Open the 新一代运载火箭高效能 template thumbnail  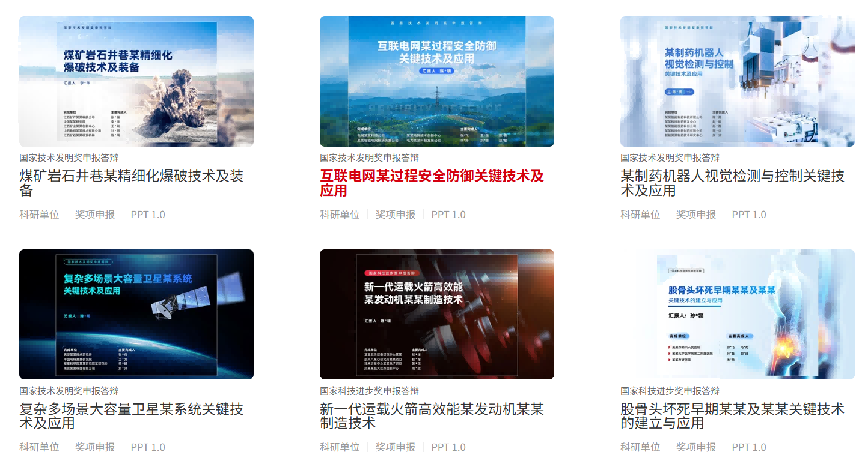click(x=436, y=314)
